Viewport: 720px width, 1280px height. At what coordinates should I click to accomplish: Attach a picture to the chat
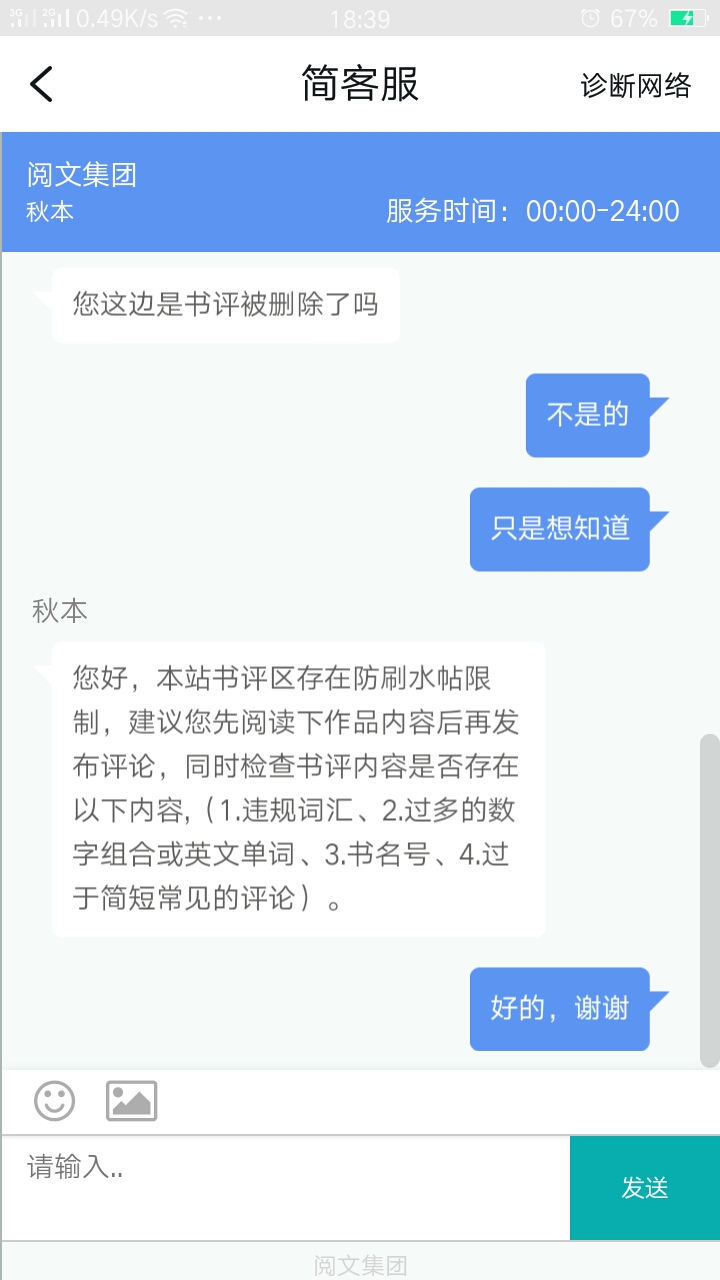pos(131,1101)
